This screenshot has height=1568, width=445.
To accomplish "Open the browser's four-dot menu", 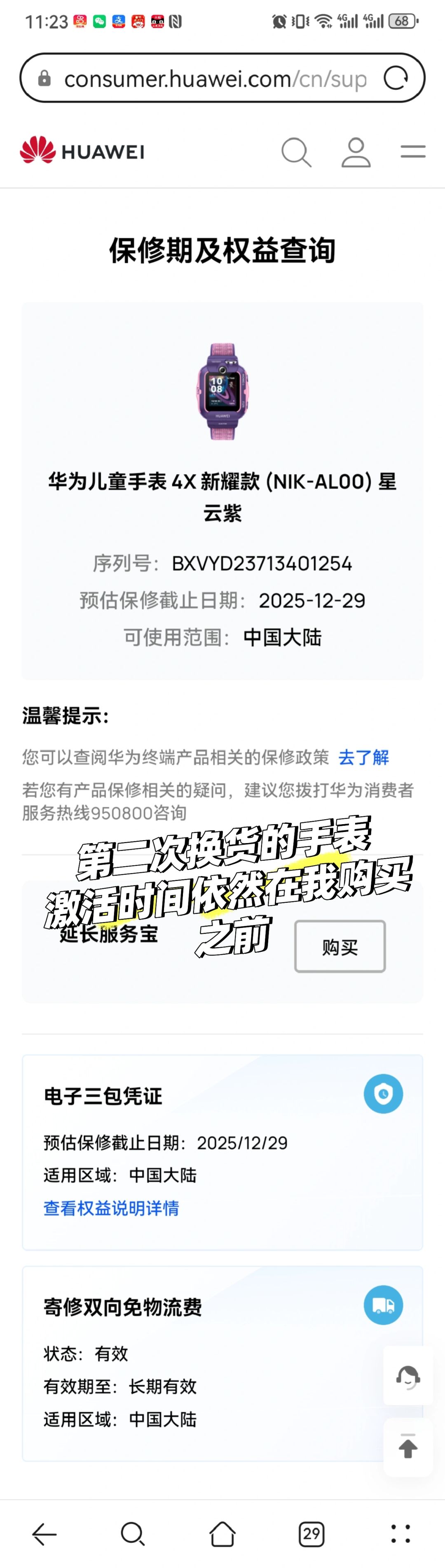I will point(400,1534).
